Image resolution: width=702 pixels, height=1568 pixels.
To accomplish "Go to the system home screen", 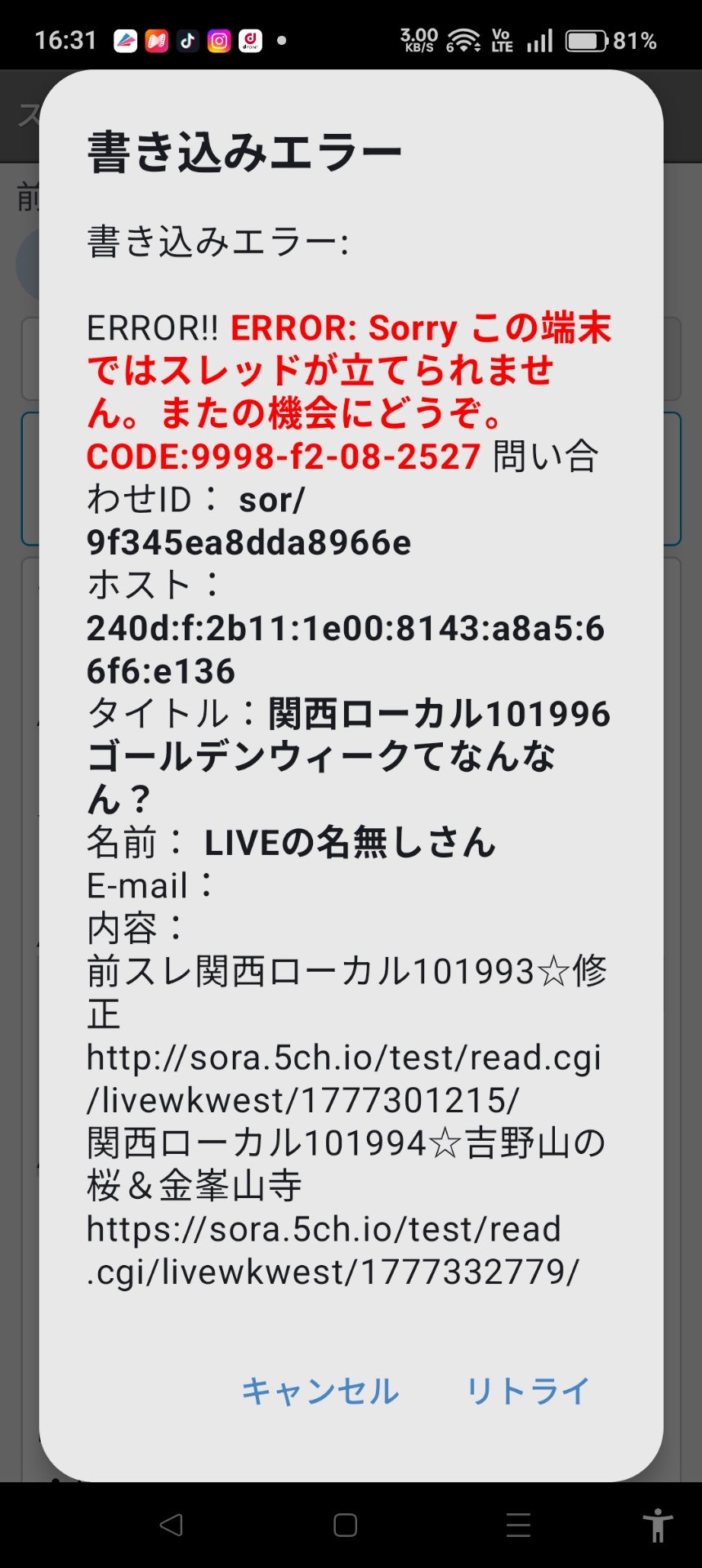I will (345, 1525).
